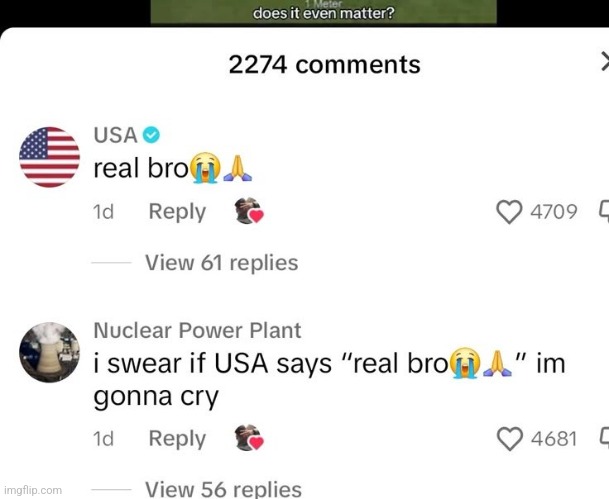Like USA's comment
The height and width of the screenshot is (499, 609).
click(x=510, y=212)
